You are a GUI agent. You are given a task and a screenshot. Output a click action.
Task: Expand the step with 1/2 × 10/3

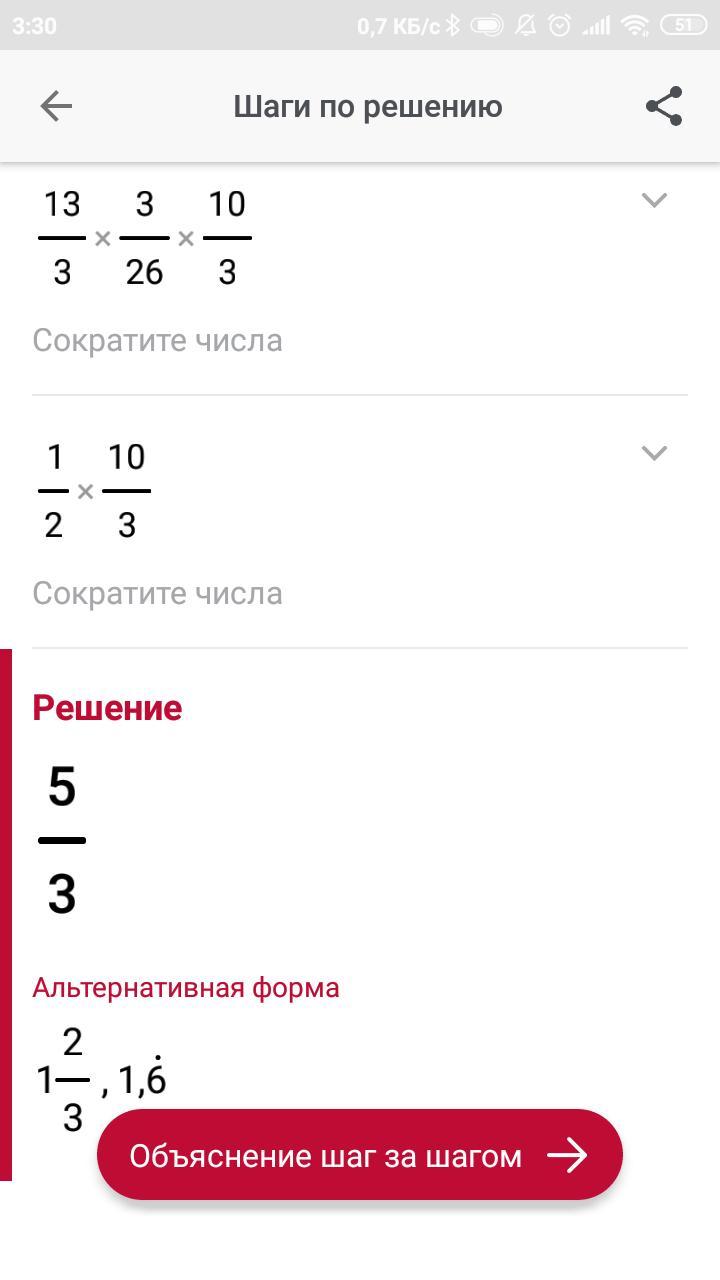(x=654, y=454)
